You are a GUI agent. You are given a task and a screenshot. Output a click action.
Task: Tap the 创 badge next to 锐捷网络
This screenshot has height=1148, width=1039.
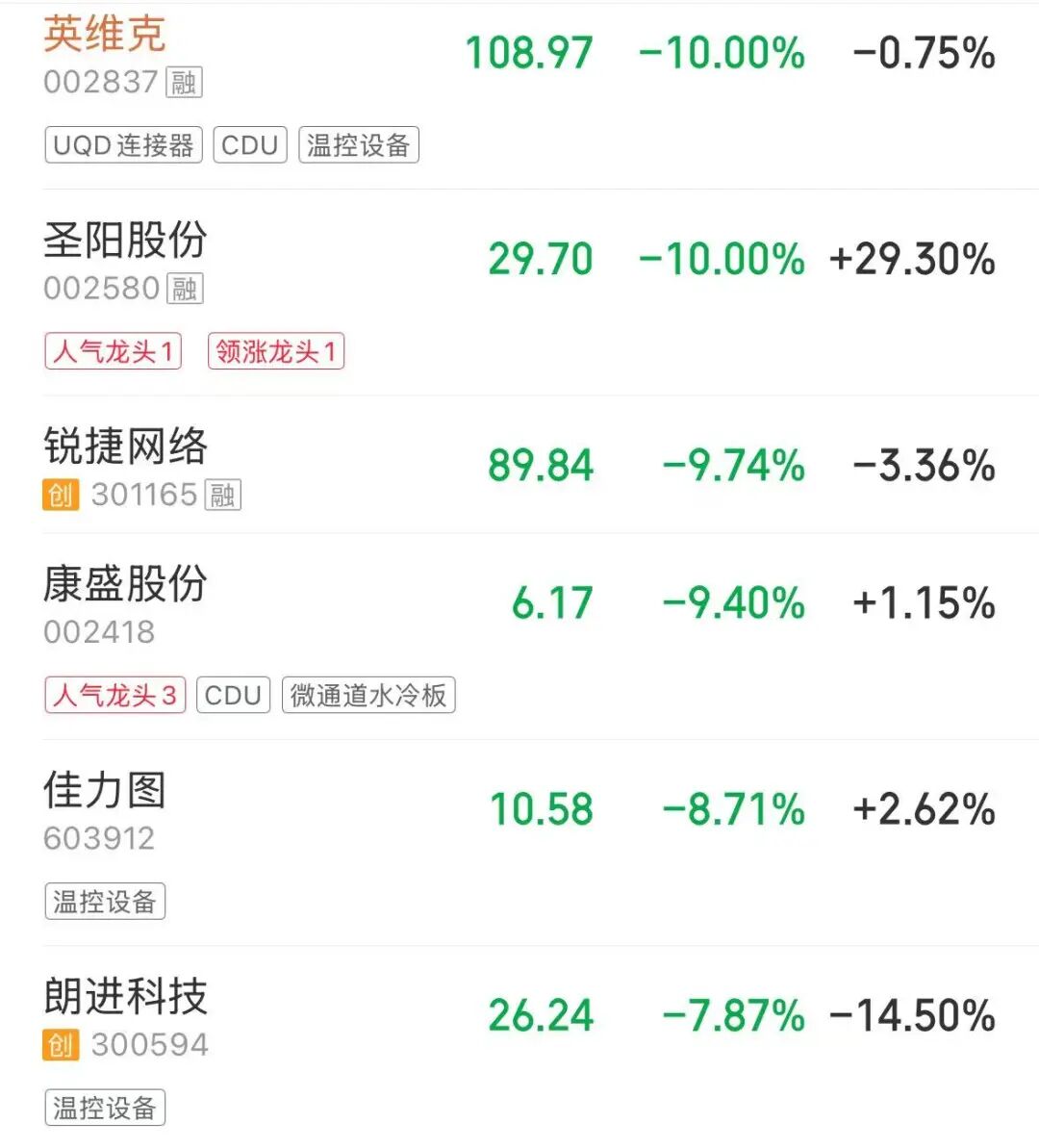coord(61,496)
